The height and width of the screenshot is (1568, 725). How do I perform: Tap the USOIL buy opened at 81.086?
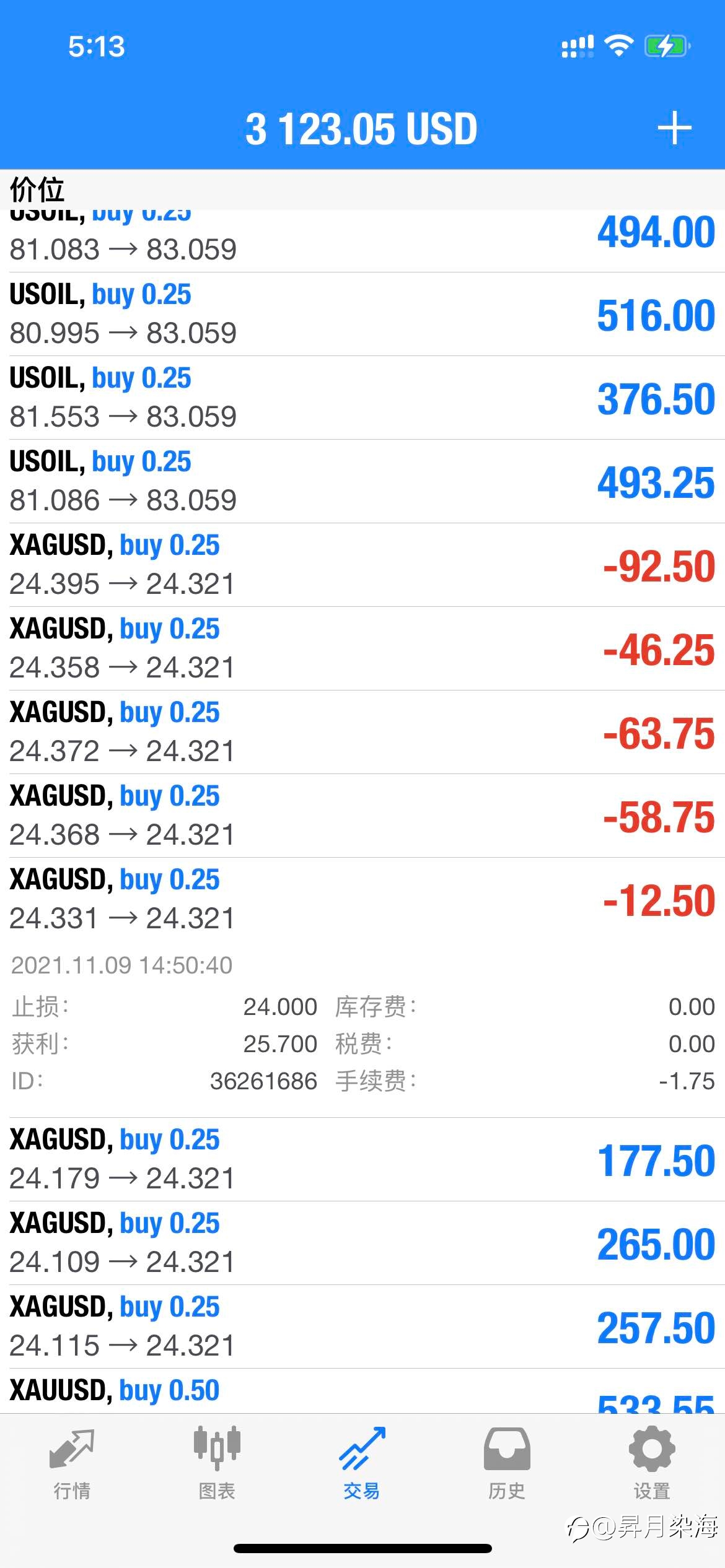coord(362,481)
